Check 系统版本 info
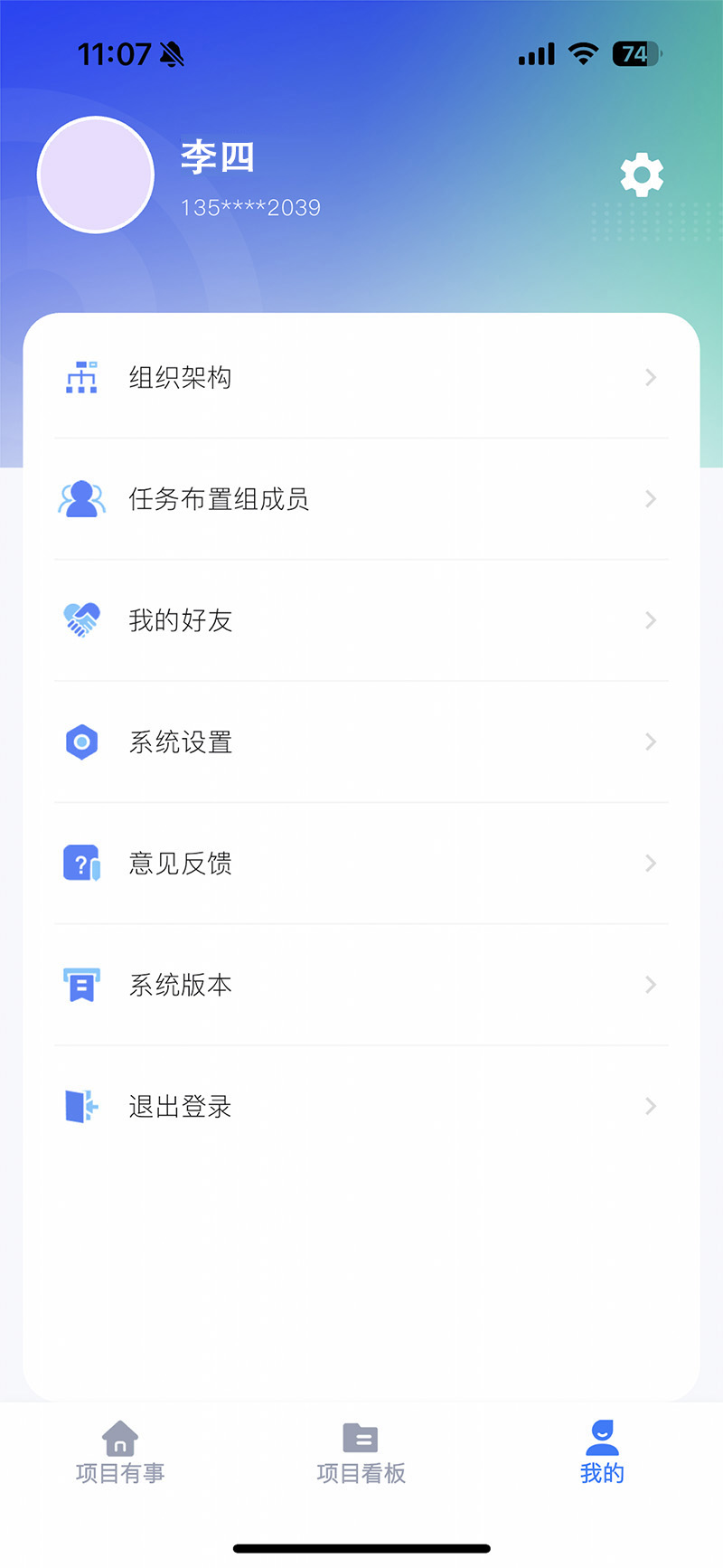723x1568 pixels. [x=361, y=985]
